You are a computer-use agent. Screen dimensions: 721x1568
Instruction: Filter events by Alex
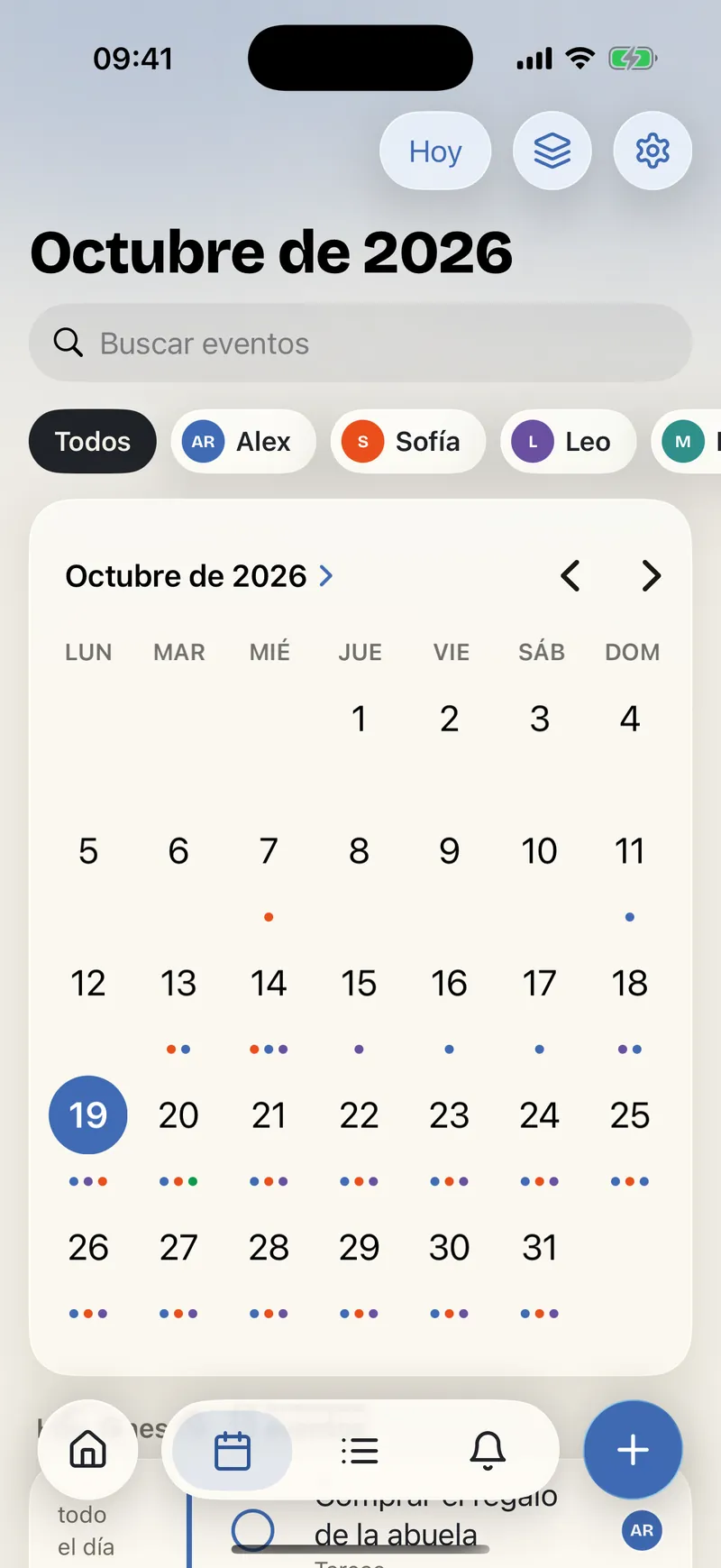pos(243,441)
